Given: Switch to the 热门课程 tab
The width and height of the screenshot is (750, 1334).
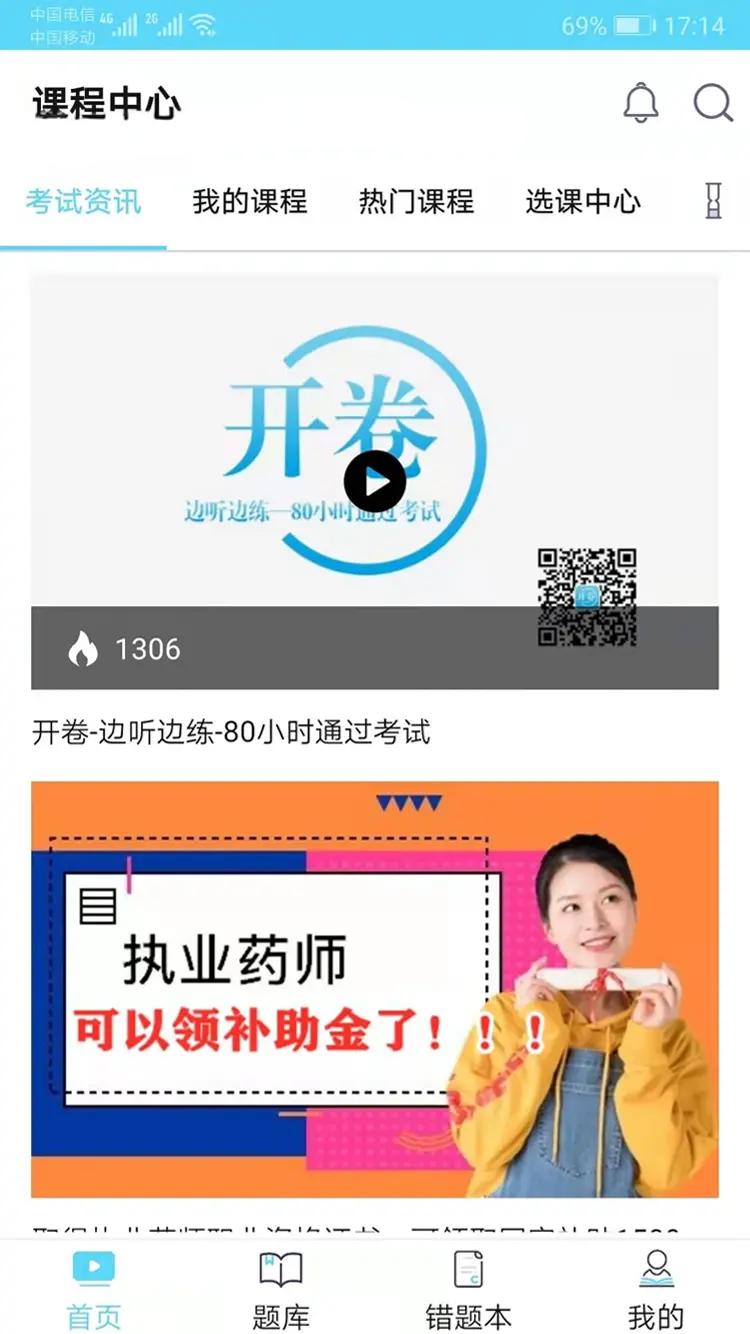Looking at the screenshot, I should tap(416, 202).
